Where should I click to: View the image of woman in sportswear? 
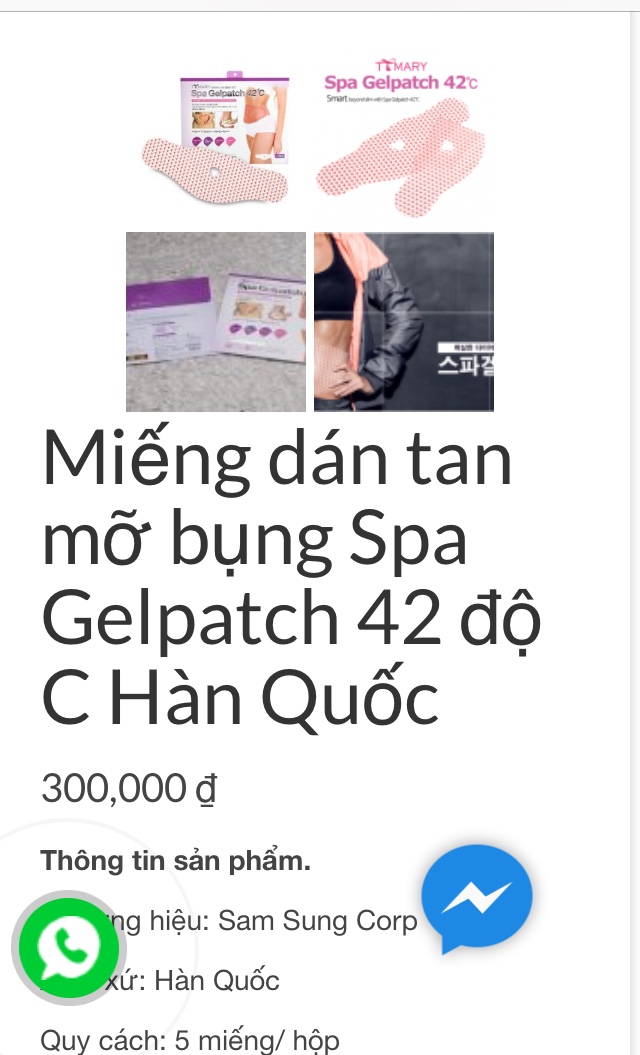(x=403, y=322)
